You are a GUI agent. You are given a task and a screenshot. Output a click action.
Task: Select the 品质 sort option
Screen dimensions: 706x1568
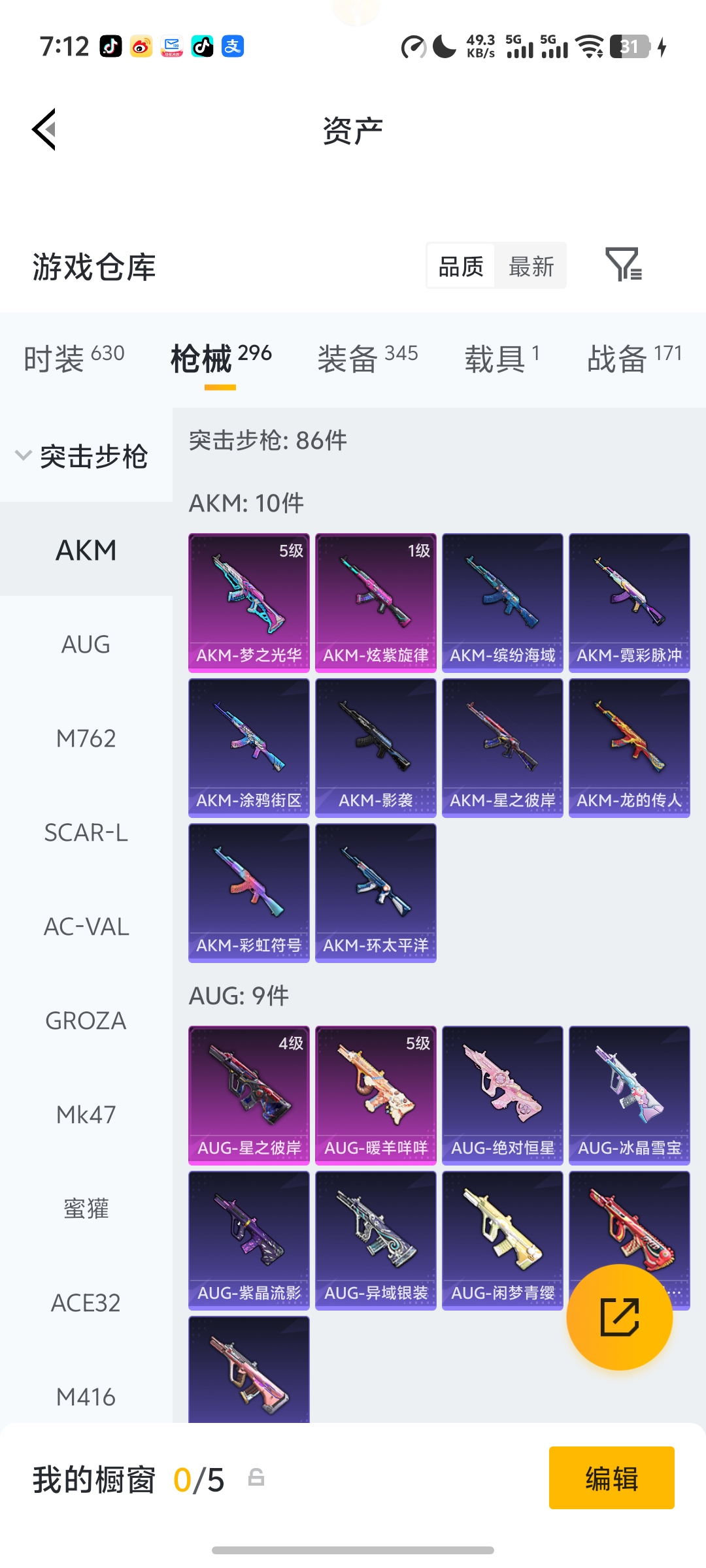[x=461, y=266]
